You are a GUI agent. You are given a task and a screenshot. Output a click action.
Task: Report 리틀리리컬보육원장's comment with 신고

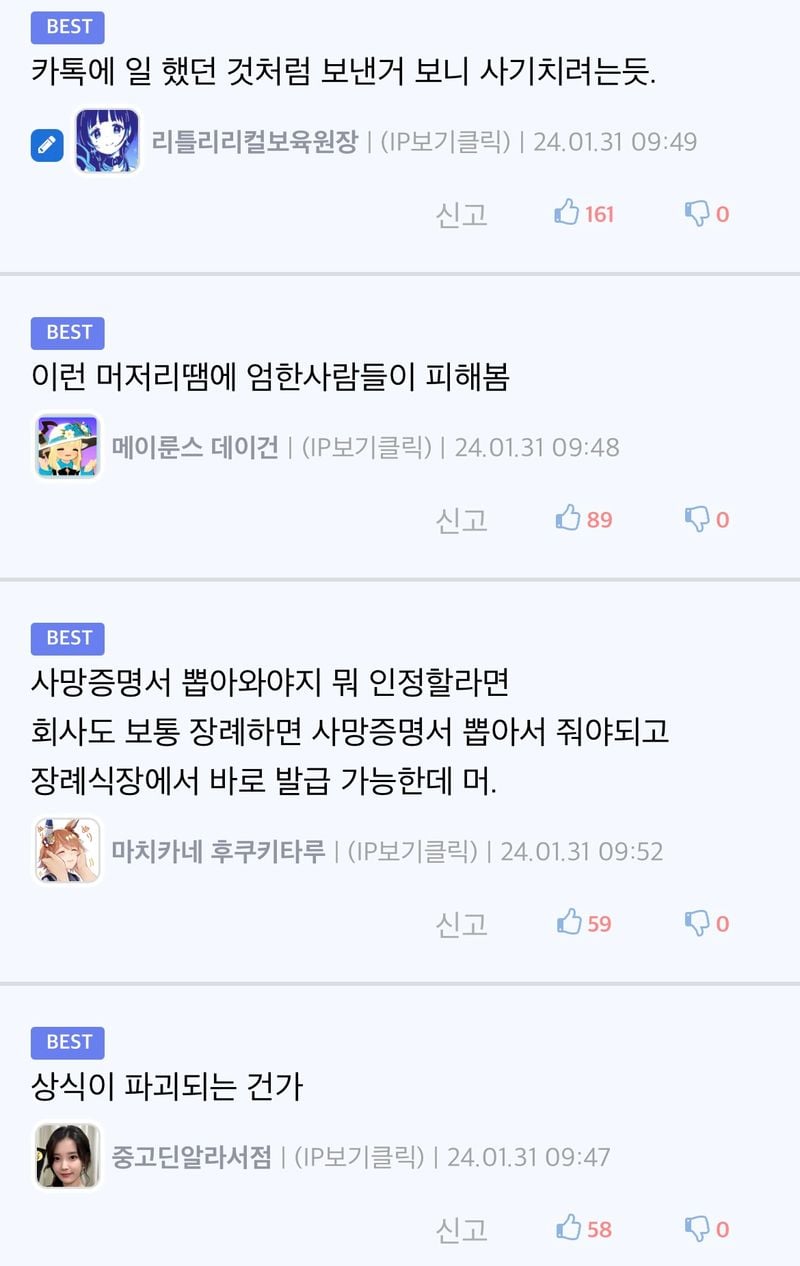tap(461, 214)
